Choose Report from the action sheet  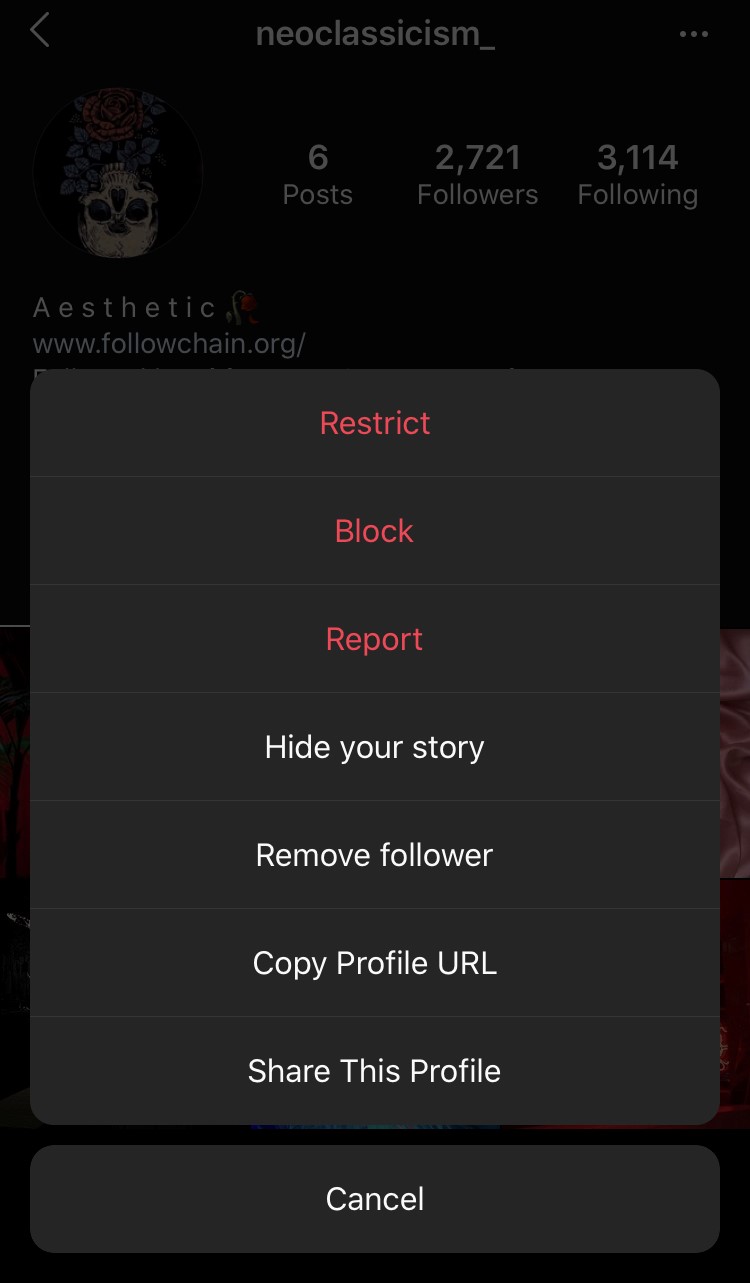click(375, 639)
